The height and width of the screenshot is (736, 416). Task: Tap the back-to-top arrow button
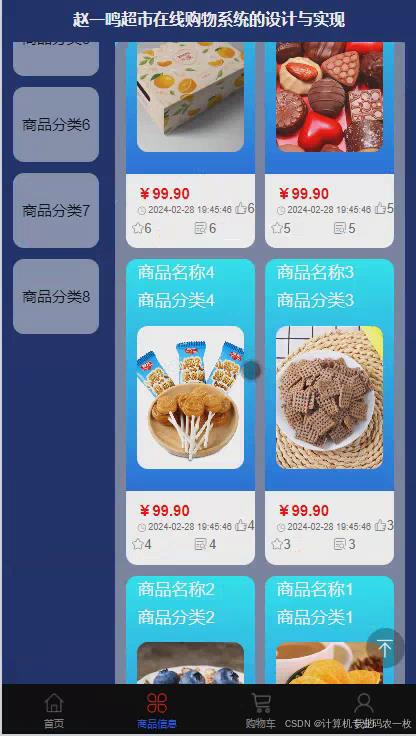tap(385, 648)
